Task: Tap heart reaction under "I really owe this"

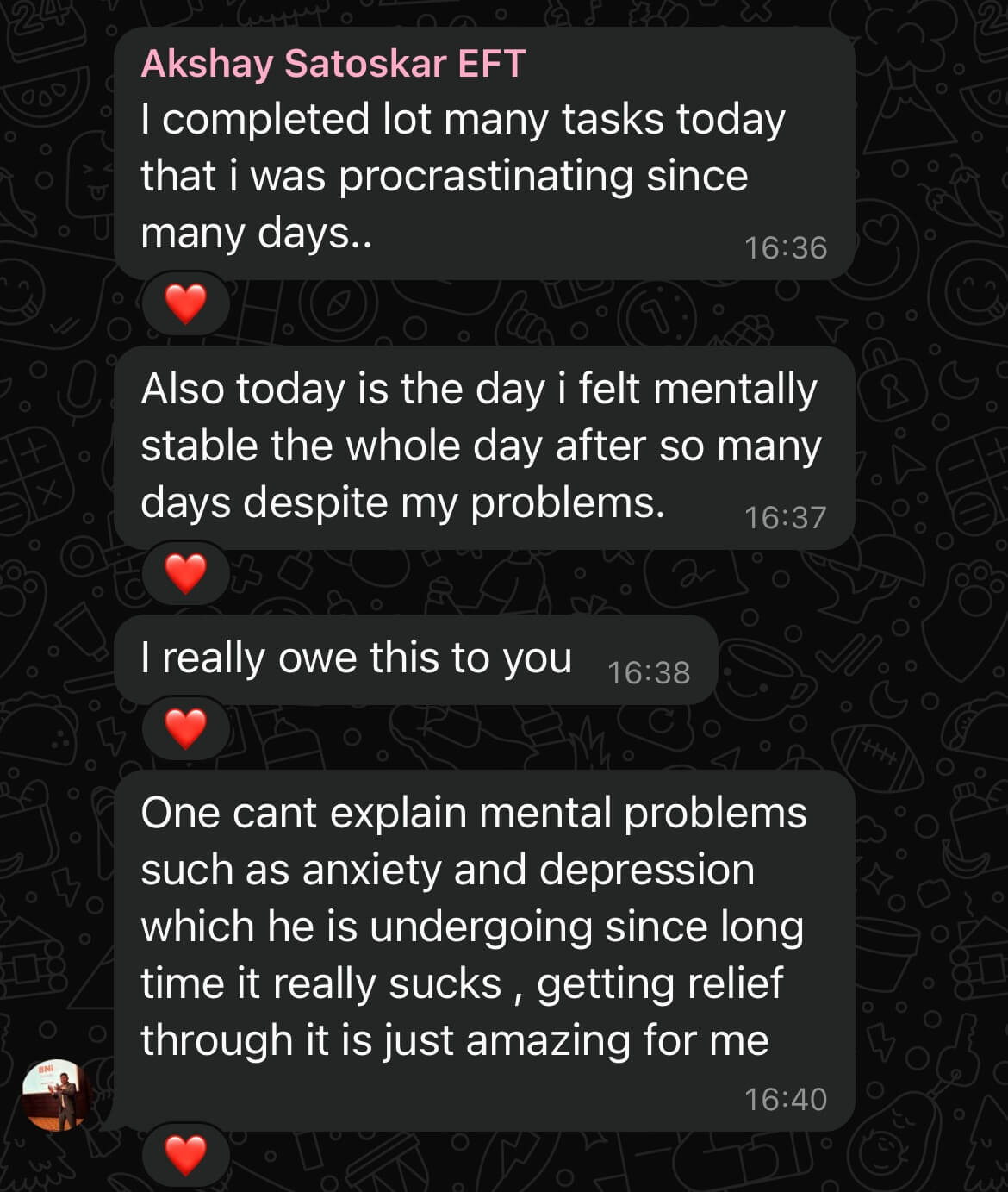Action: pos(186,729)
